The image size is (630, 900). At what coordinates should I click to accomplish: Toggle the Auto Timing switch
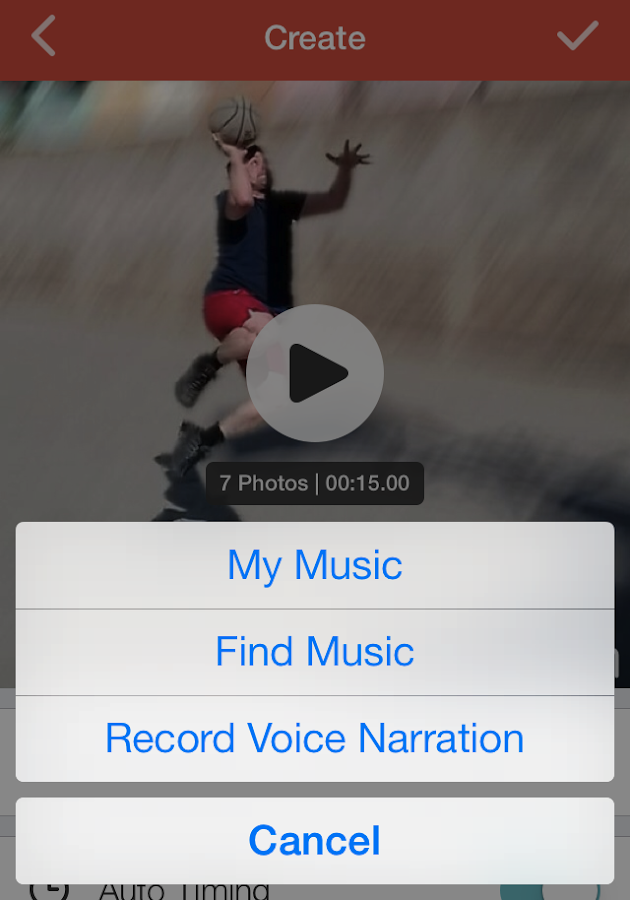click(545, 890)
